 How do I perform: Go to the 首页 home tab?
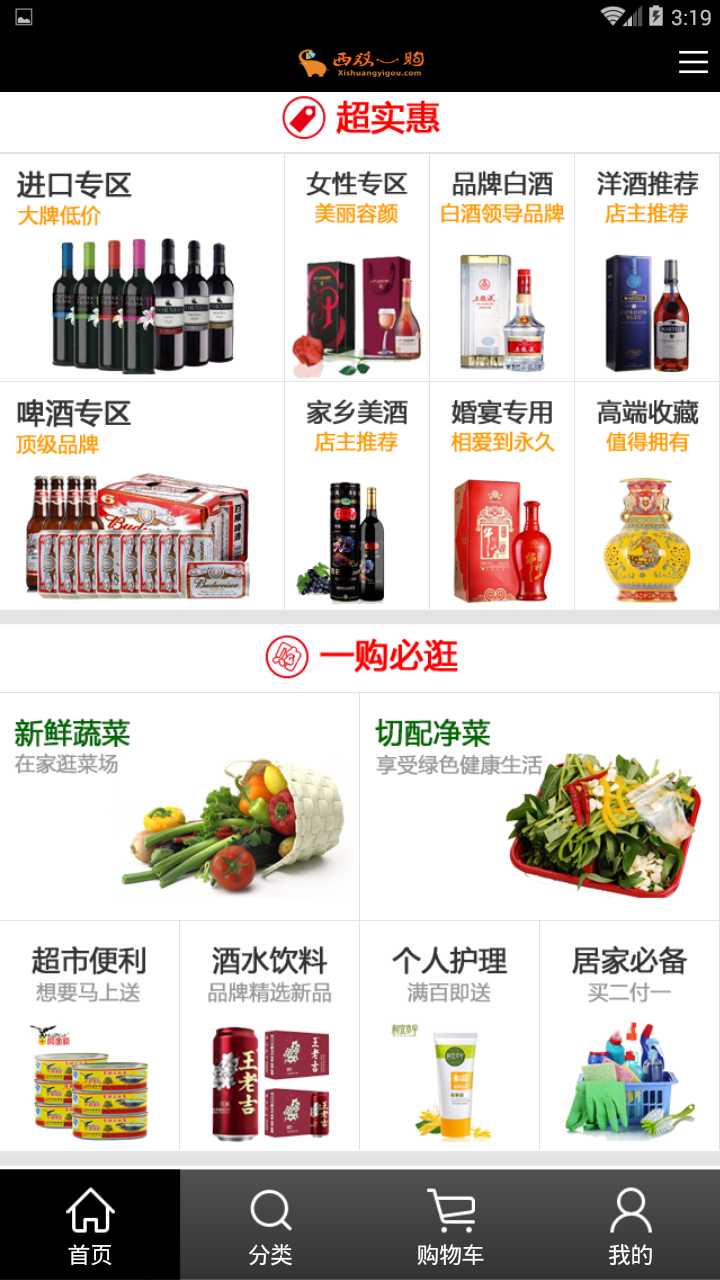[90, 1225]
